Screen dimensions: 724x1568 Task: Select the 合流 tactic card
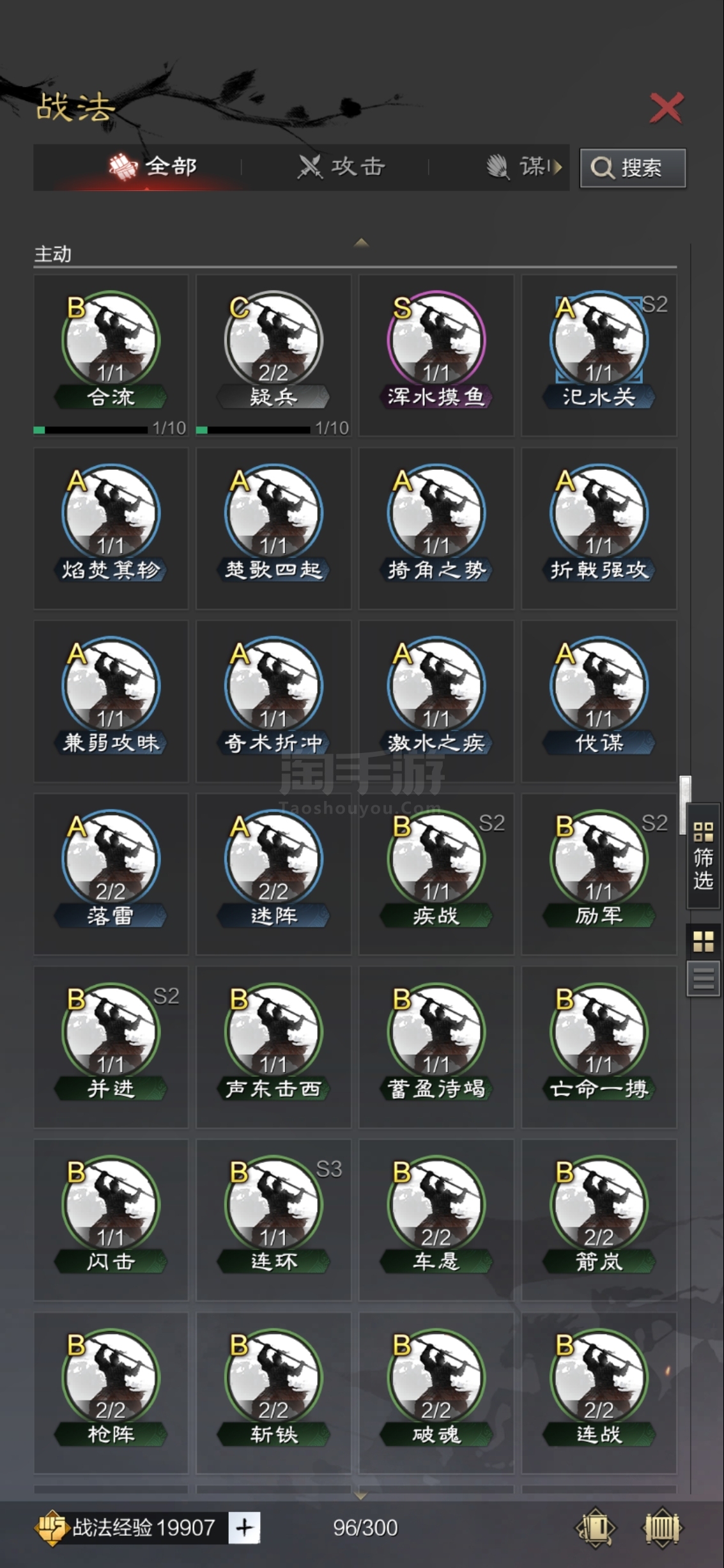(x=111, y=355)
